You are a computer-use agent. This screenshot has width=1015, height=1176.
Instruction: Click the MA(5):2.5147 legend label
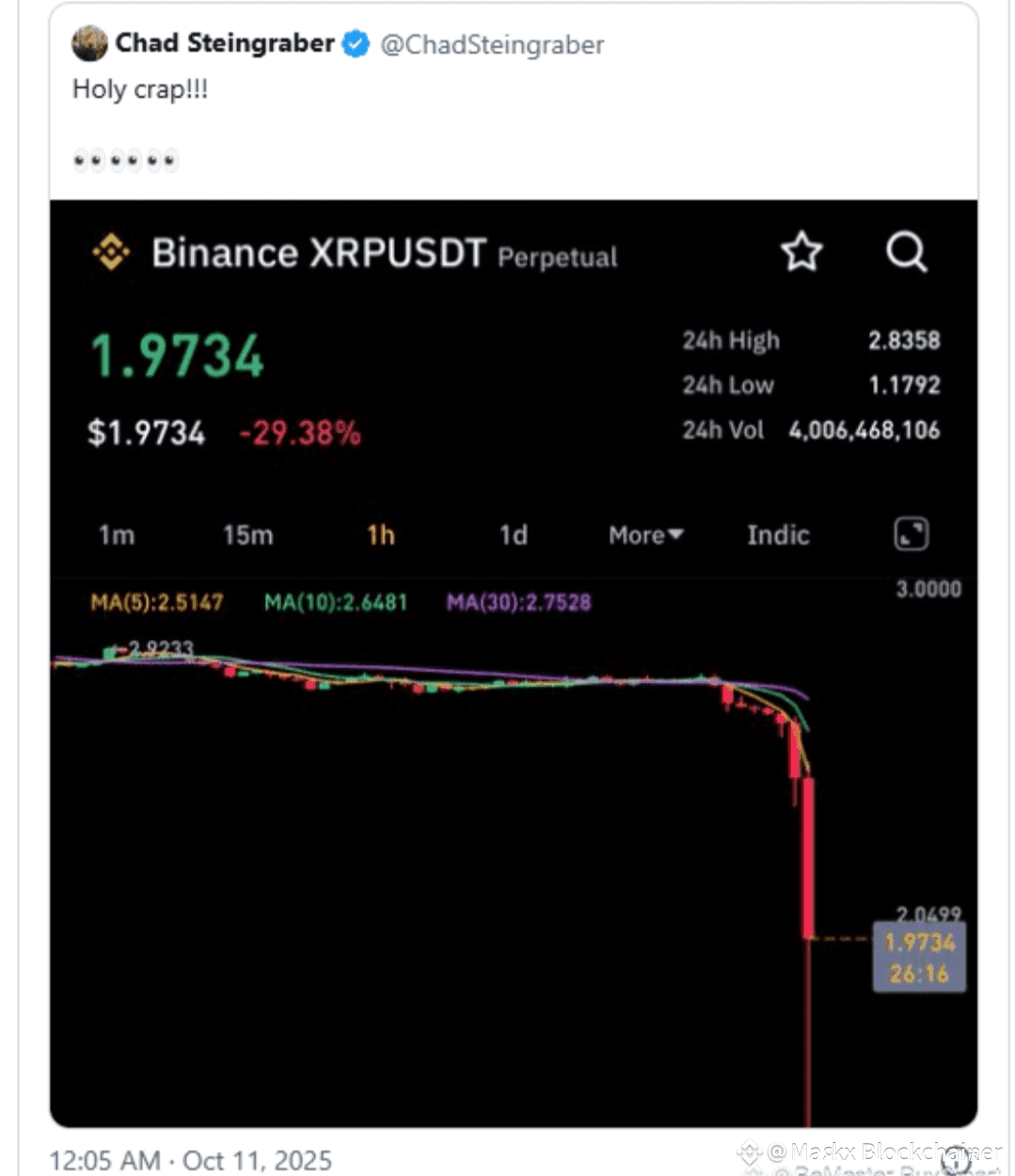pos(157,601)
